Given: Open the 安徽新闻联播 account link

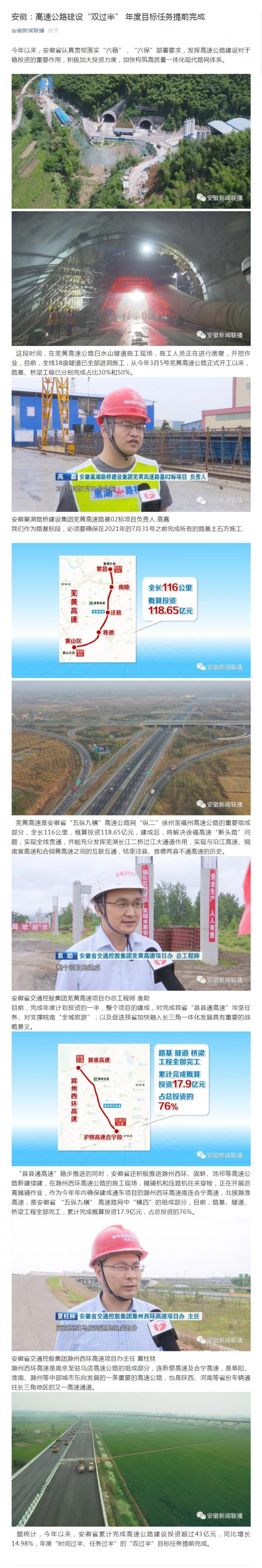Looking at the screenshot, I should click(x=28, y=30).
